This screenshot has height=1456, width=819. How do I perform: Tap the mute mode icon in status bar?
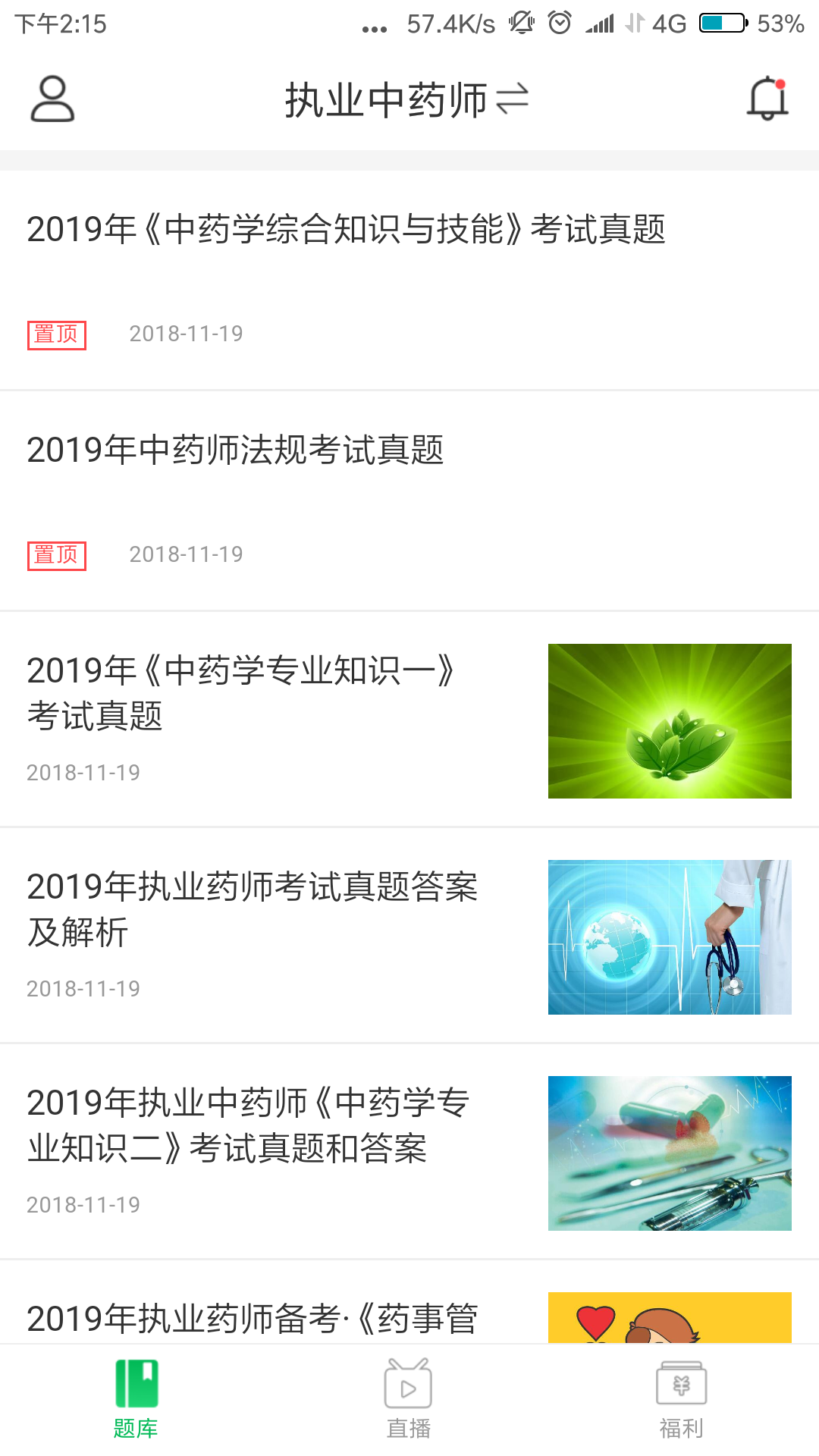(521, 23)
